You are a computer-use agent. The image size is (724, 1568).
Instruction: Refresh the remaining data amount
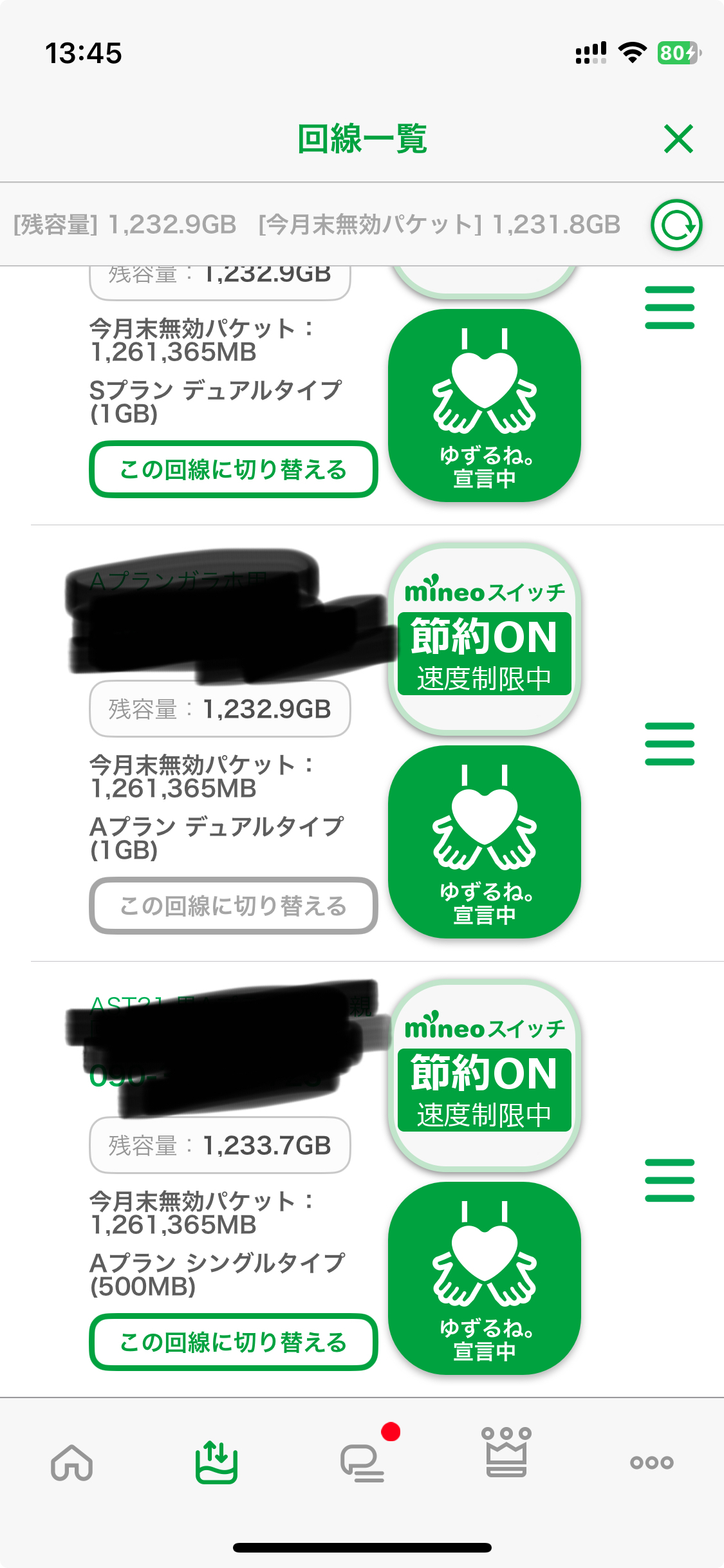coord(676,225)
